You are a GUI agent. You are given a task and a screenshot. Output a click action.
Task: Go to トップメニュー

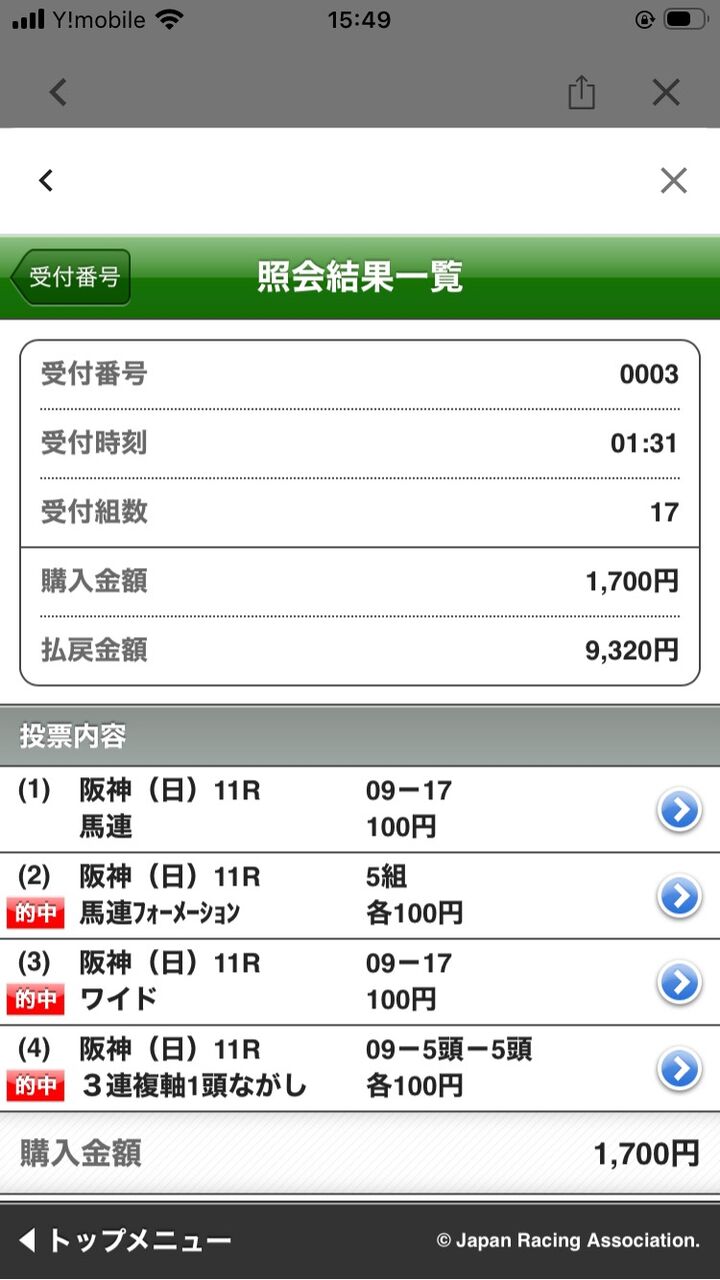pyautogui.click(x=126, y=1241)
